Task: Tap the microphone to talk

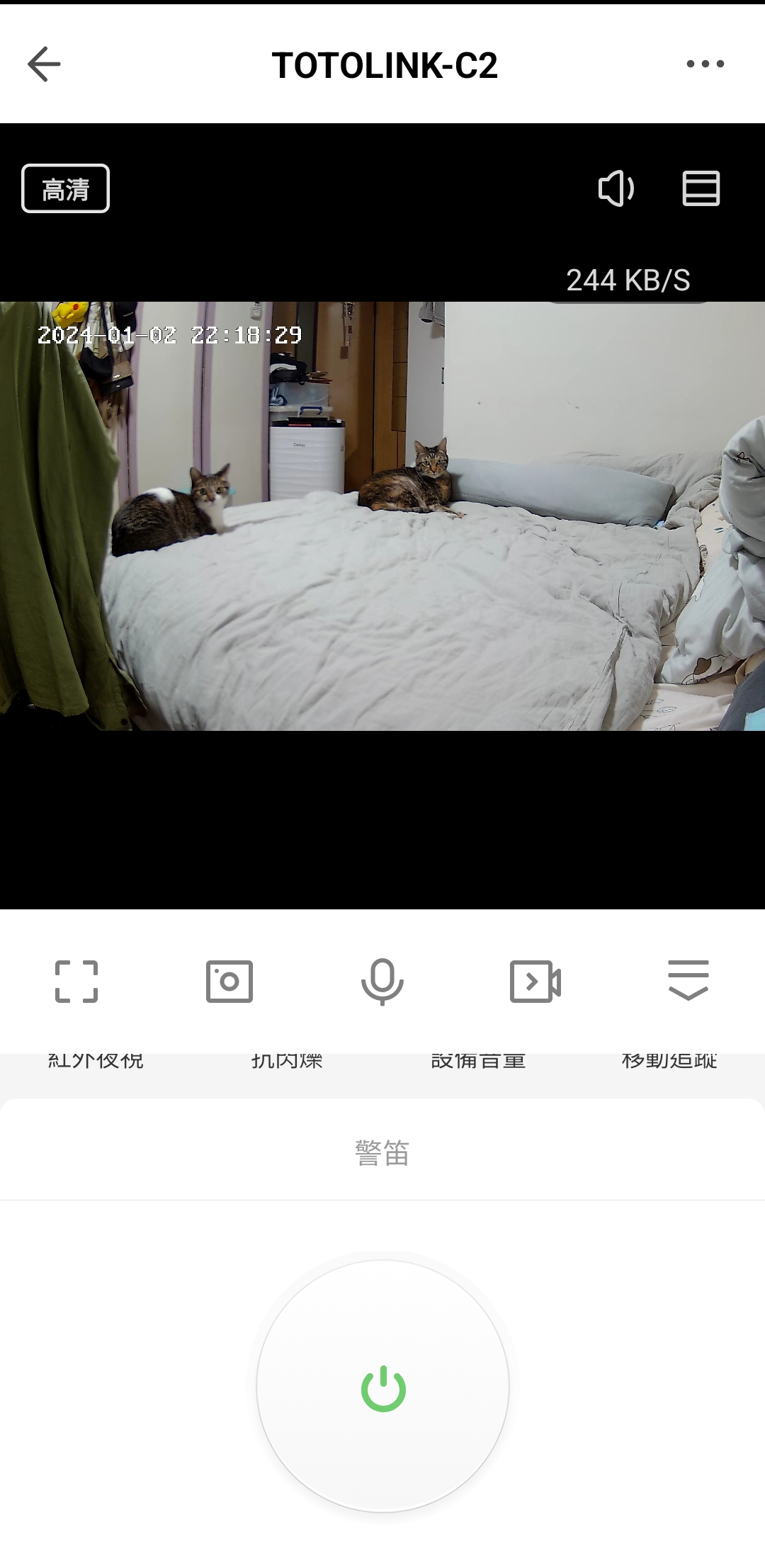Action: point(382,982)
